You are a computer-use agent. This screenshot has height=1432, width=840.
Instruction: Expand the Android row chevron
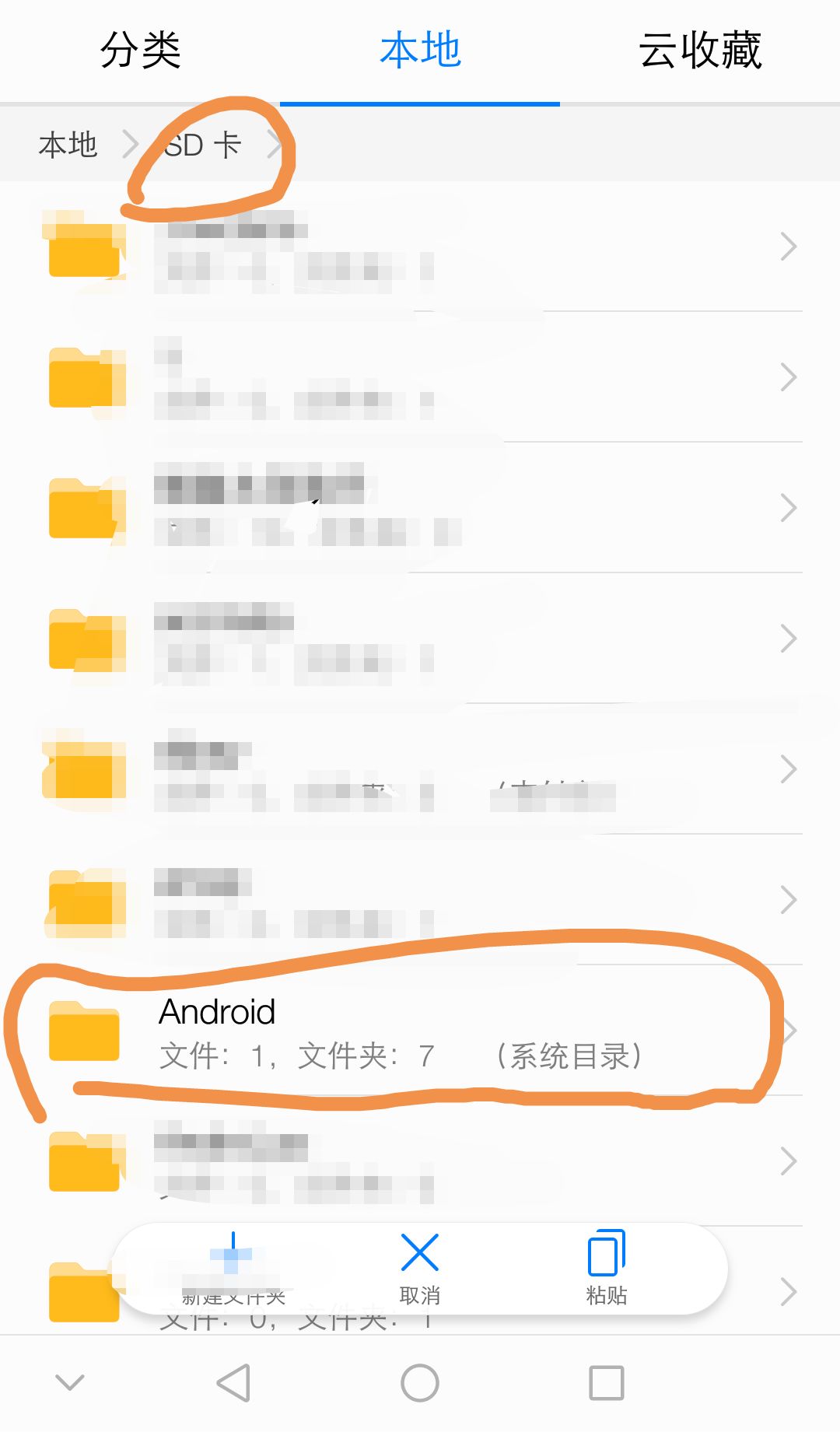(x=787, y=1031)
